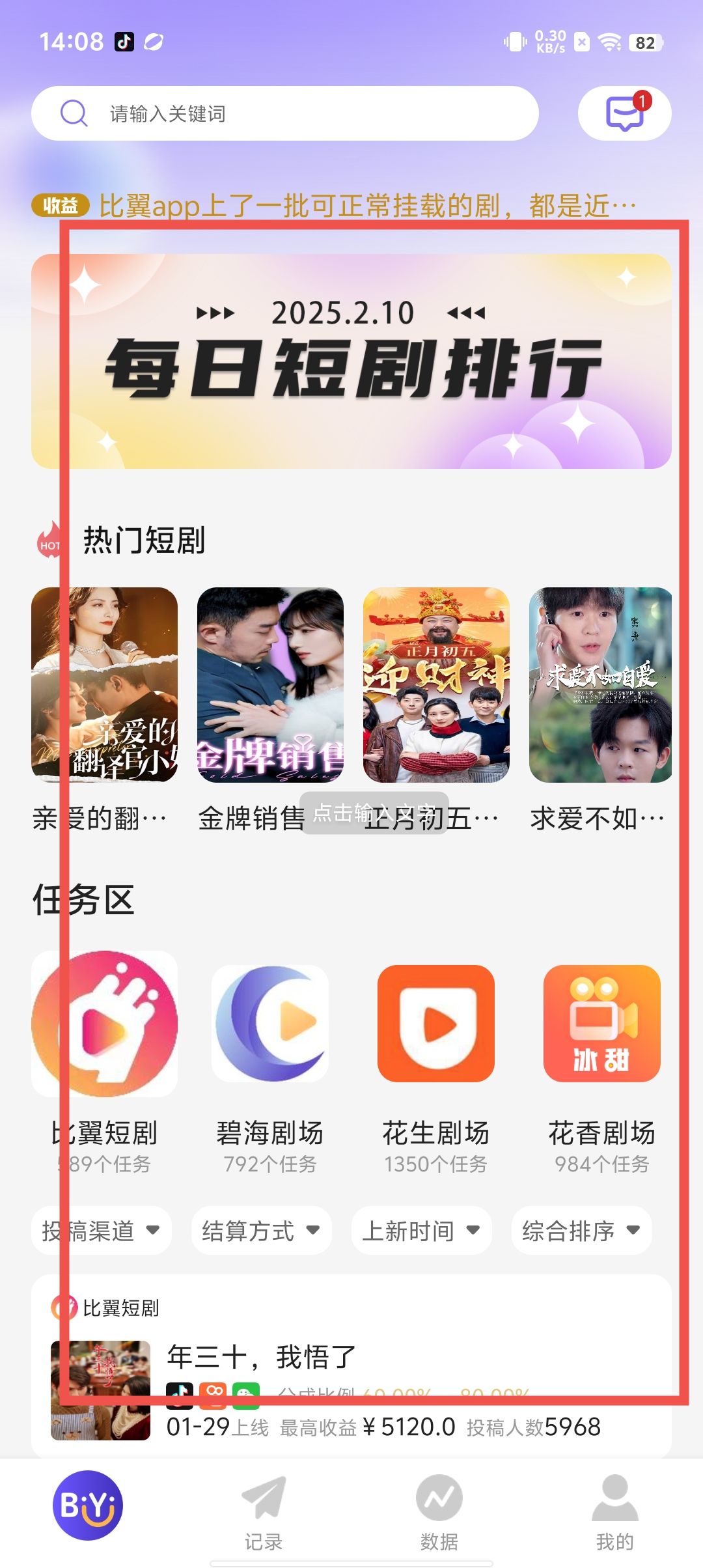The width and height of the screenshot is (703, 1568).
Task: Select 碧海剧场 with 792 tasks
Action: point(270,1024)
